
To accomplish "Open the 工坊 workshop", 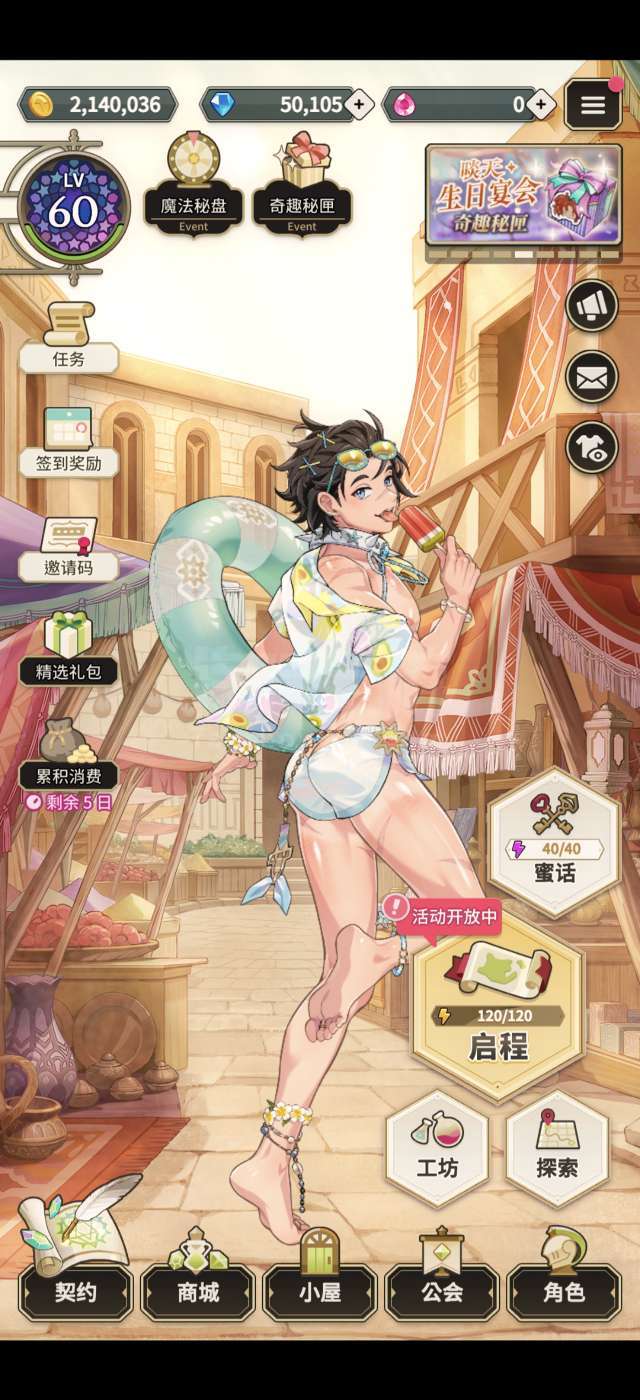I will pos(437,1148).
